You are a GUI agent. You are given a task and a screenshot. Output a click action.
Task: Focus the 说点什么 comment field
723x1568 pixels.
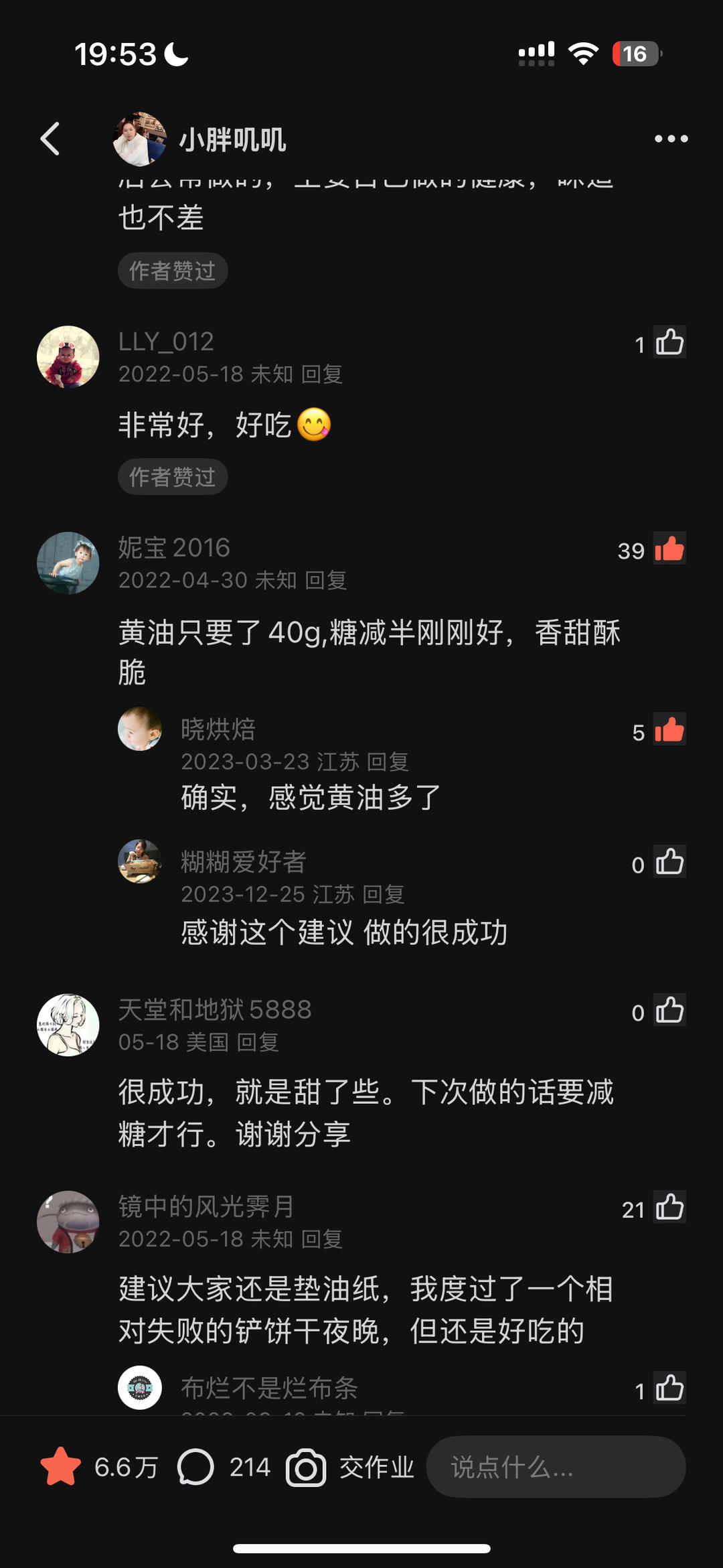click(x=556, y=1467)
